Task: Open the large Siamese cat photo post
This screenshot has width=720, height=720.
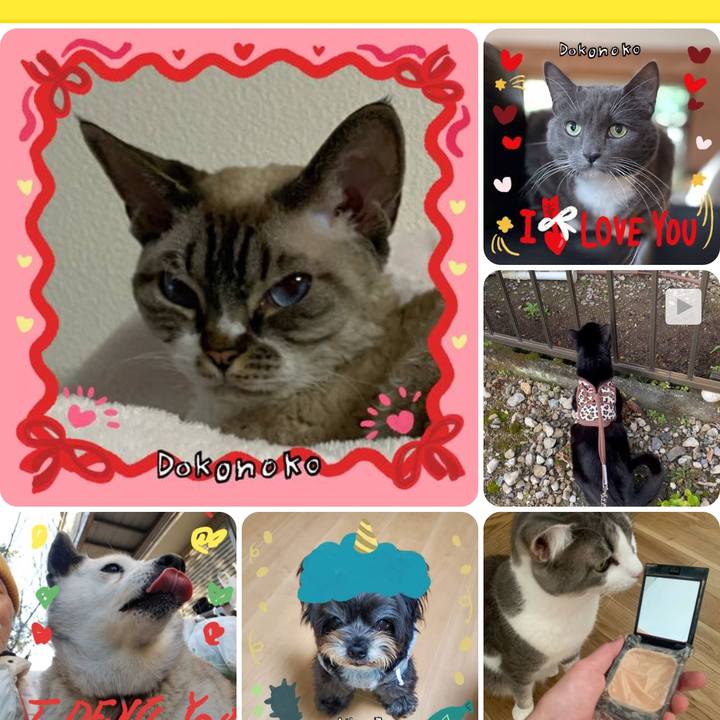Action: coord(239,267)
